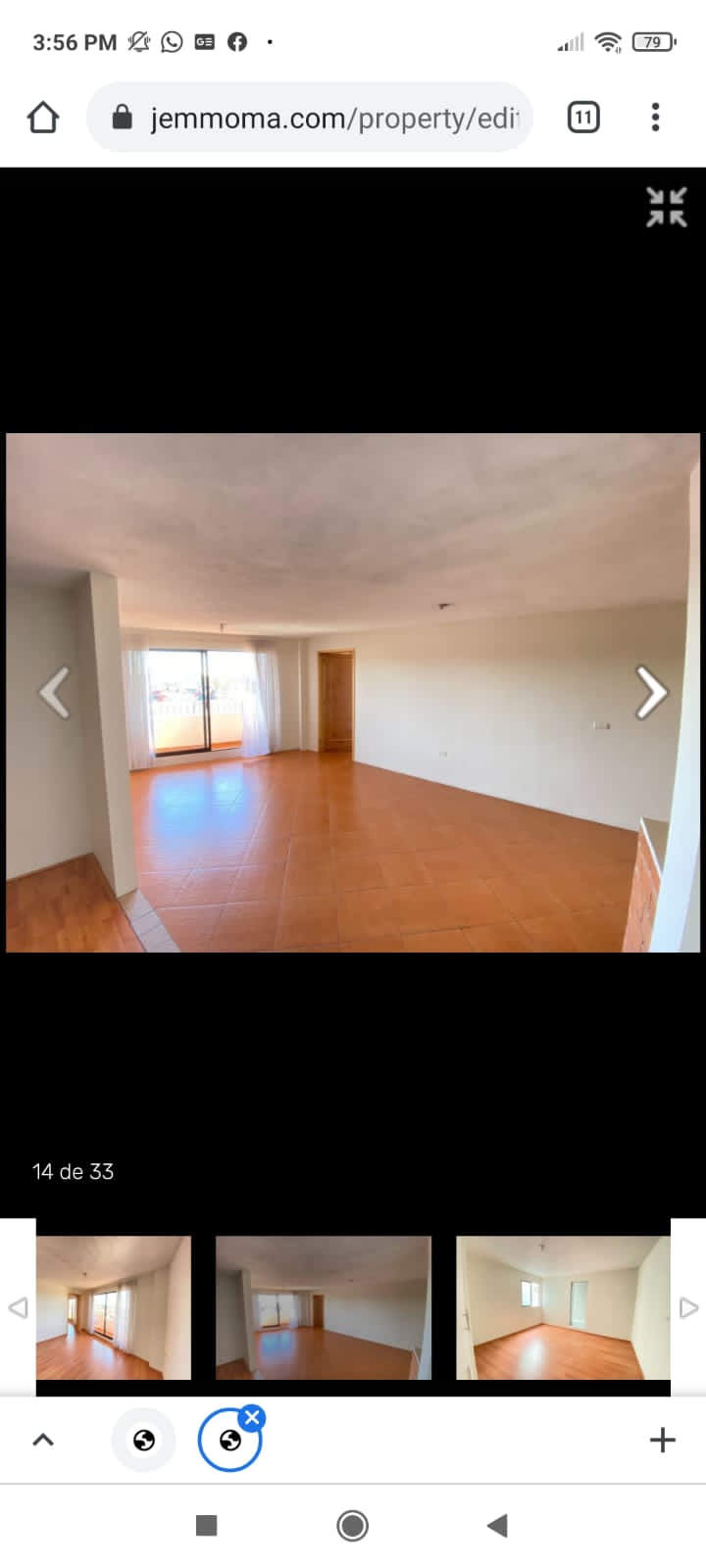Select the middle thumbnail of the living room
The width and height of the screenshot is (706, 1568).
324,1307
